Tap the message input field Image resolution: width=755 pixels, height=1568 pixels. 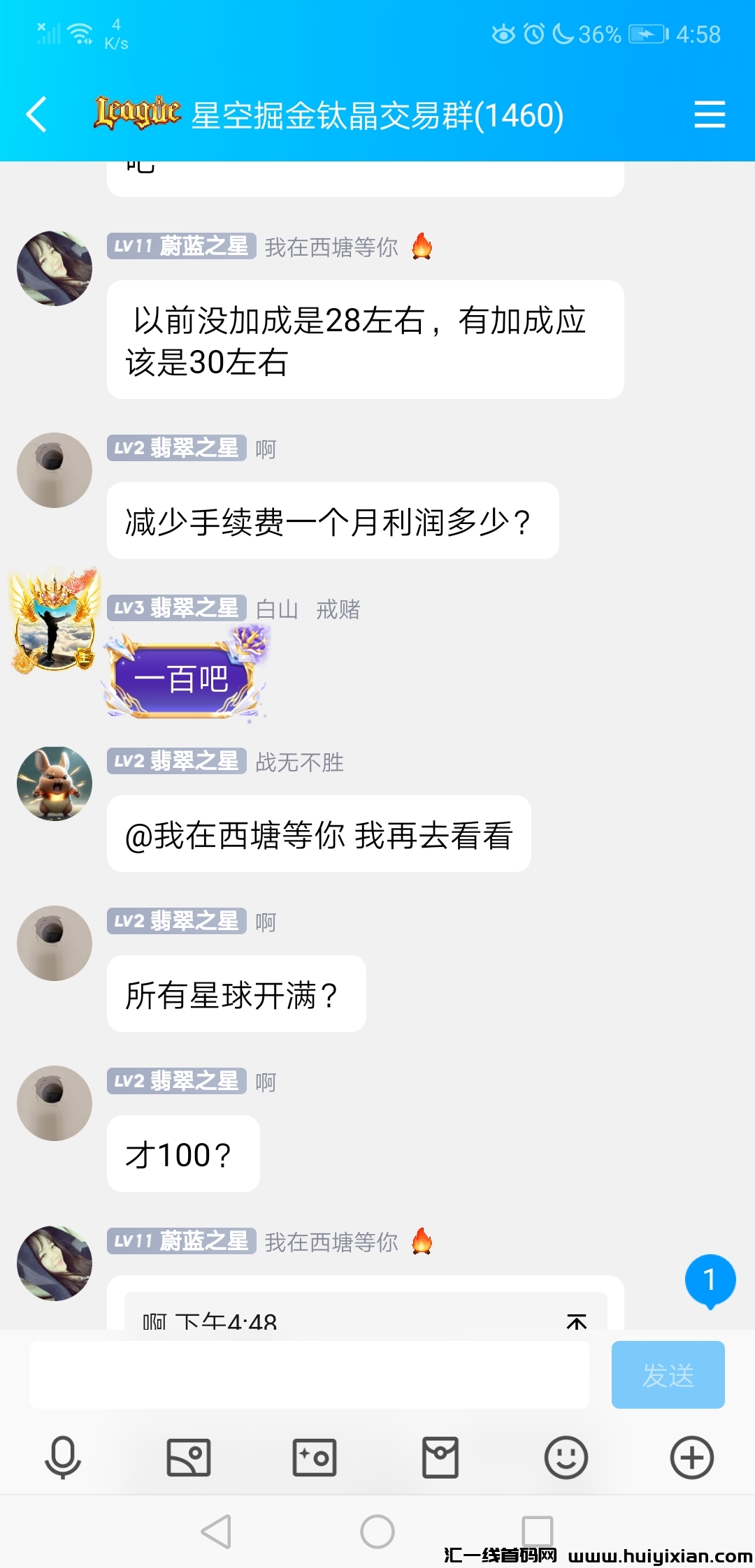point(309,1374)
